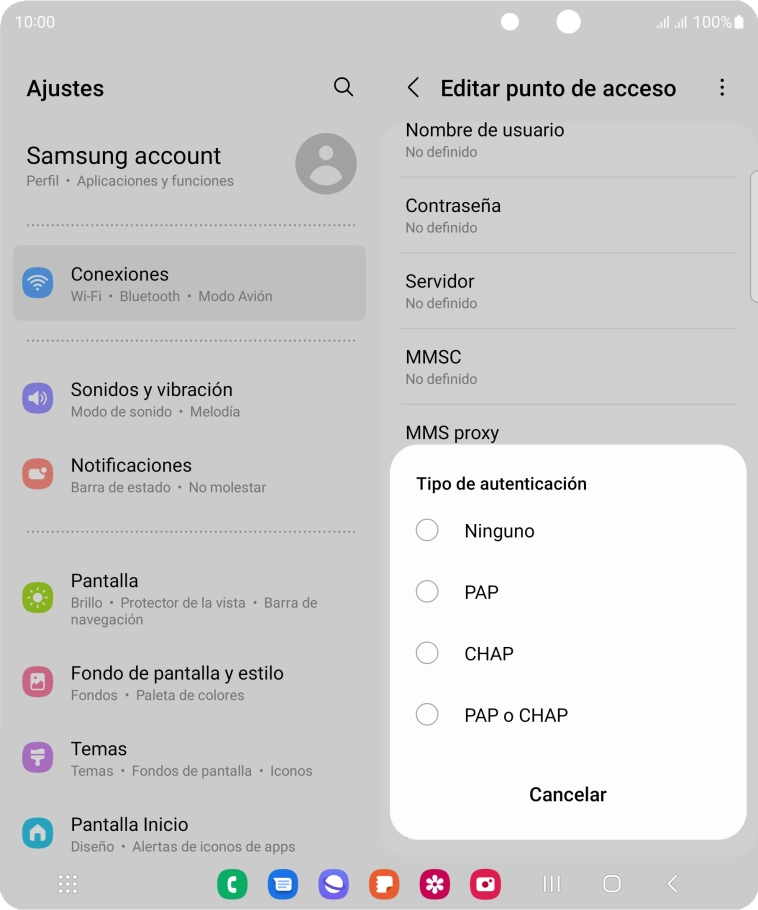758x910 pixels.
Task: Open Fondo de pantalla y estilo
Action: click(189, 683)
